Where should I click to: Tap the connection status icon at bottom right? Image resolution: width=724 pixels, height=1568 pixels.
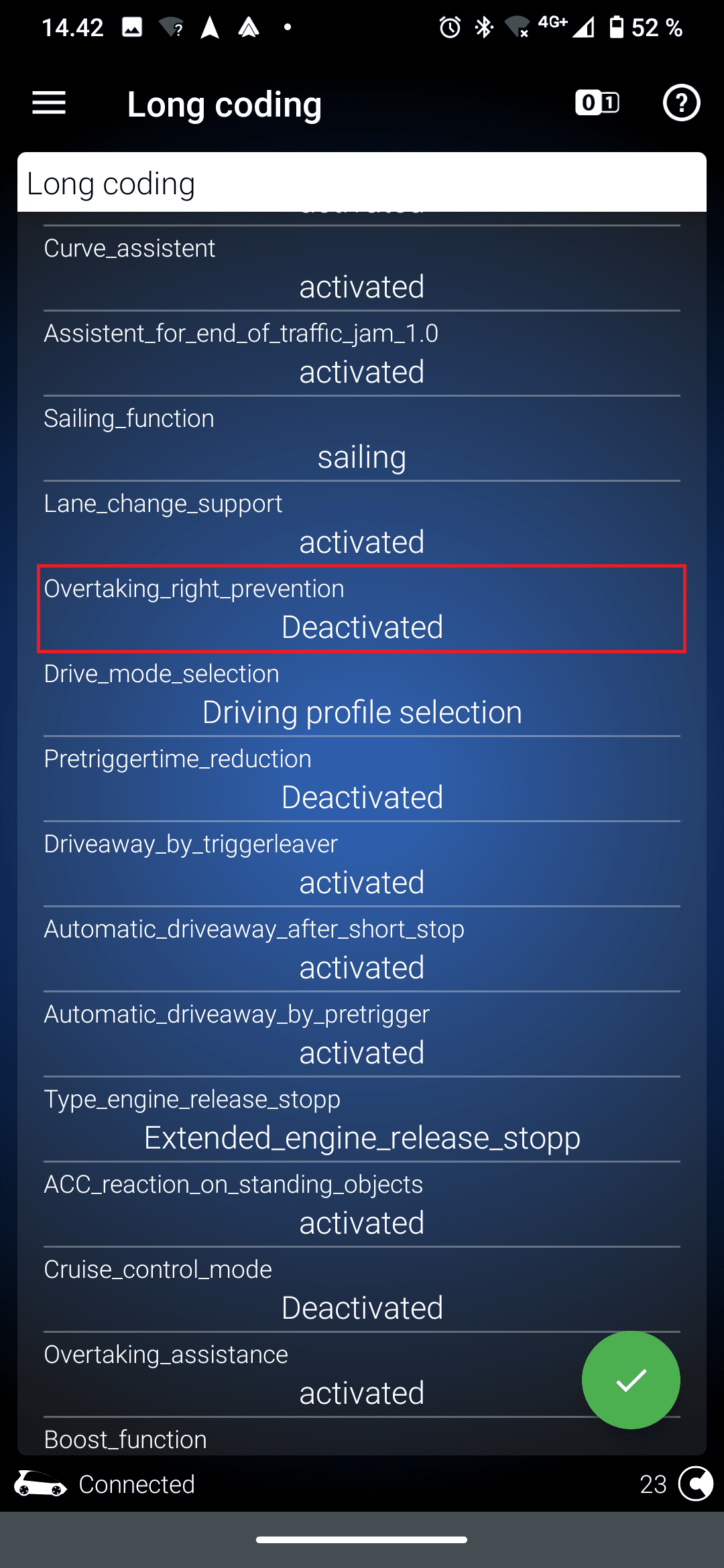point(695,1484)
